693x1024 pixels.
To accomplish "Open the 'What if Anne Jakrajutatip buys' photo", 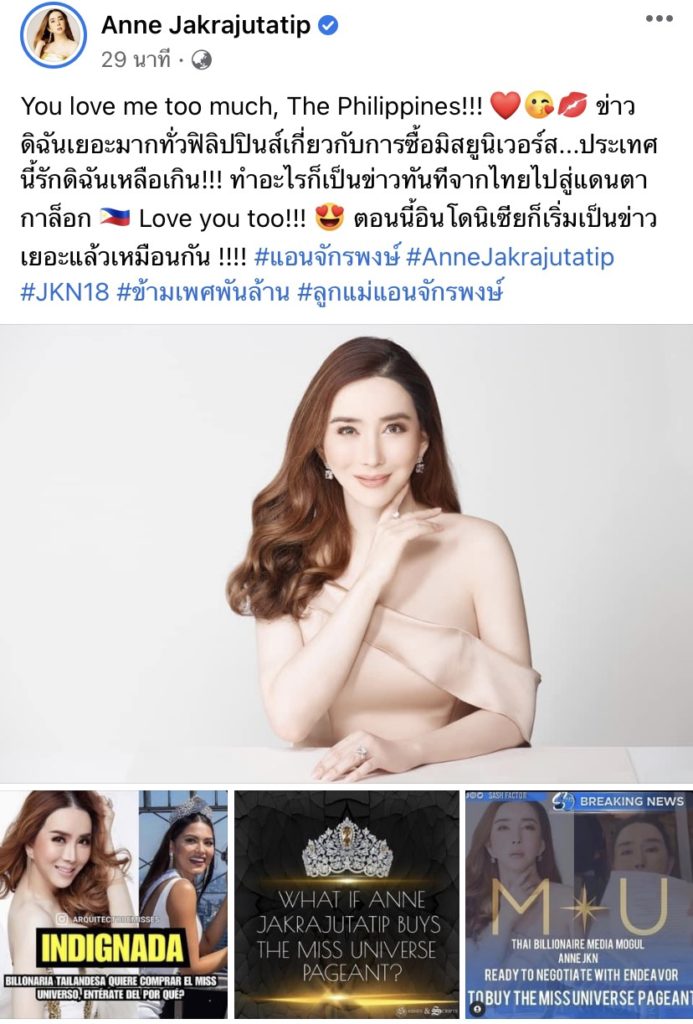I will [x=346, y=904].
